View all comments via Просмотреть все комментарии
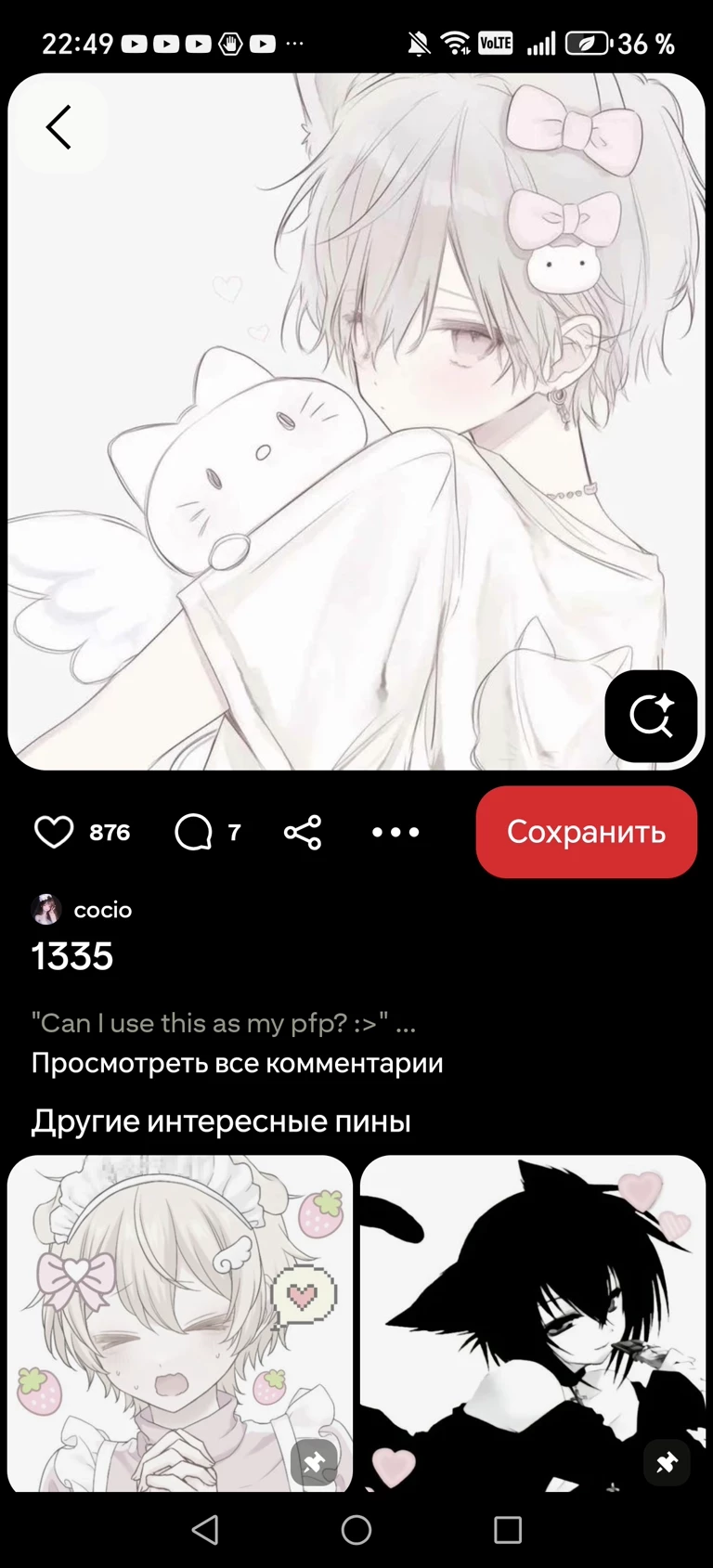713x1568 pixels. pos(237,1063)
